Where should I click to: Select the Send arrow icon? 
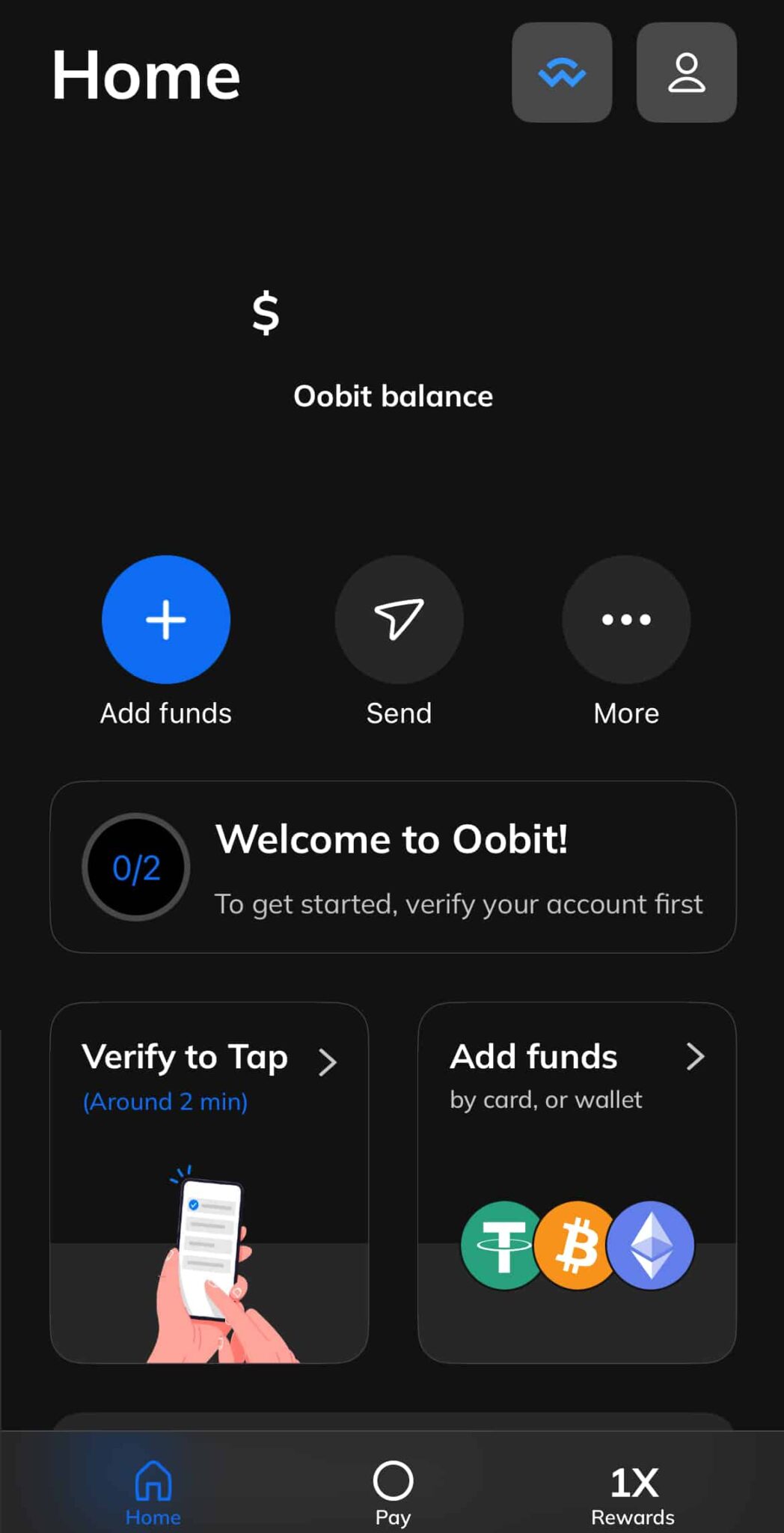pos(399,619)
